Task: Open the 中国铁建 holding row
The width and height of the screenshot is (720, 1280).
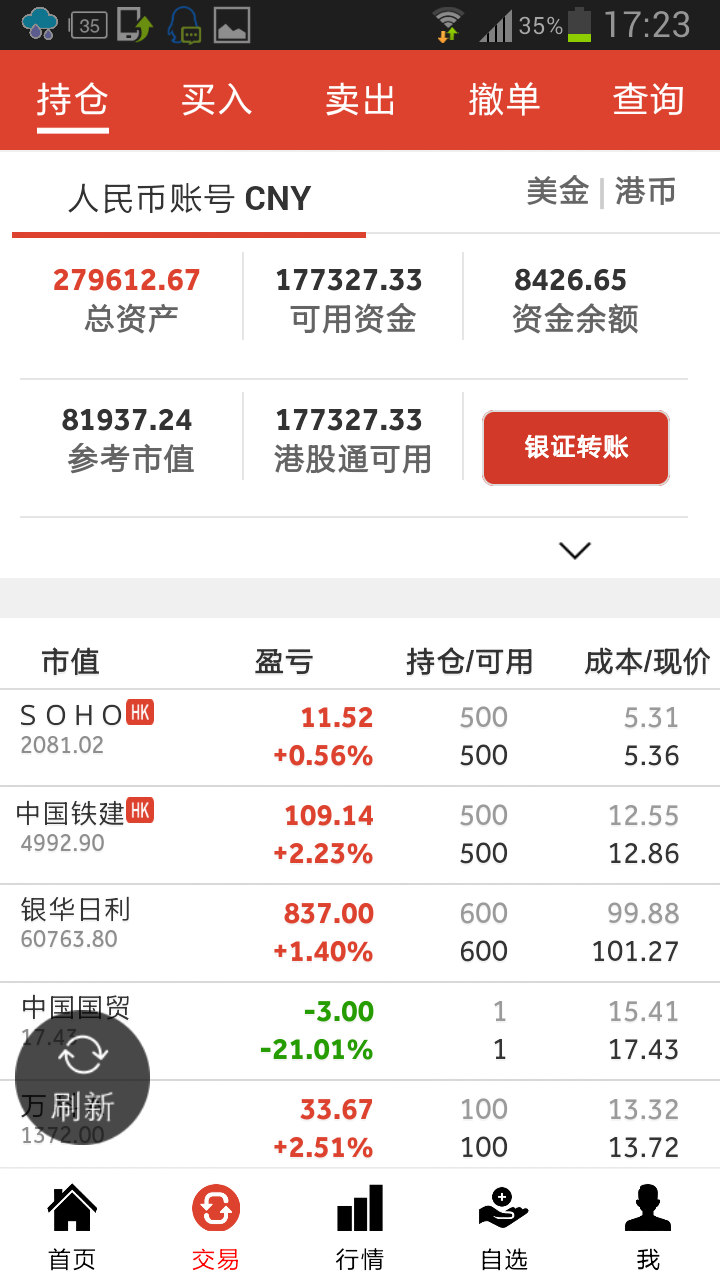Action: coord(360,835)
